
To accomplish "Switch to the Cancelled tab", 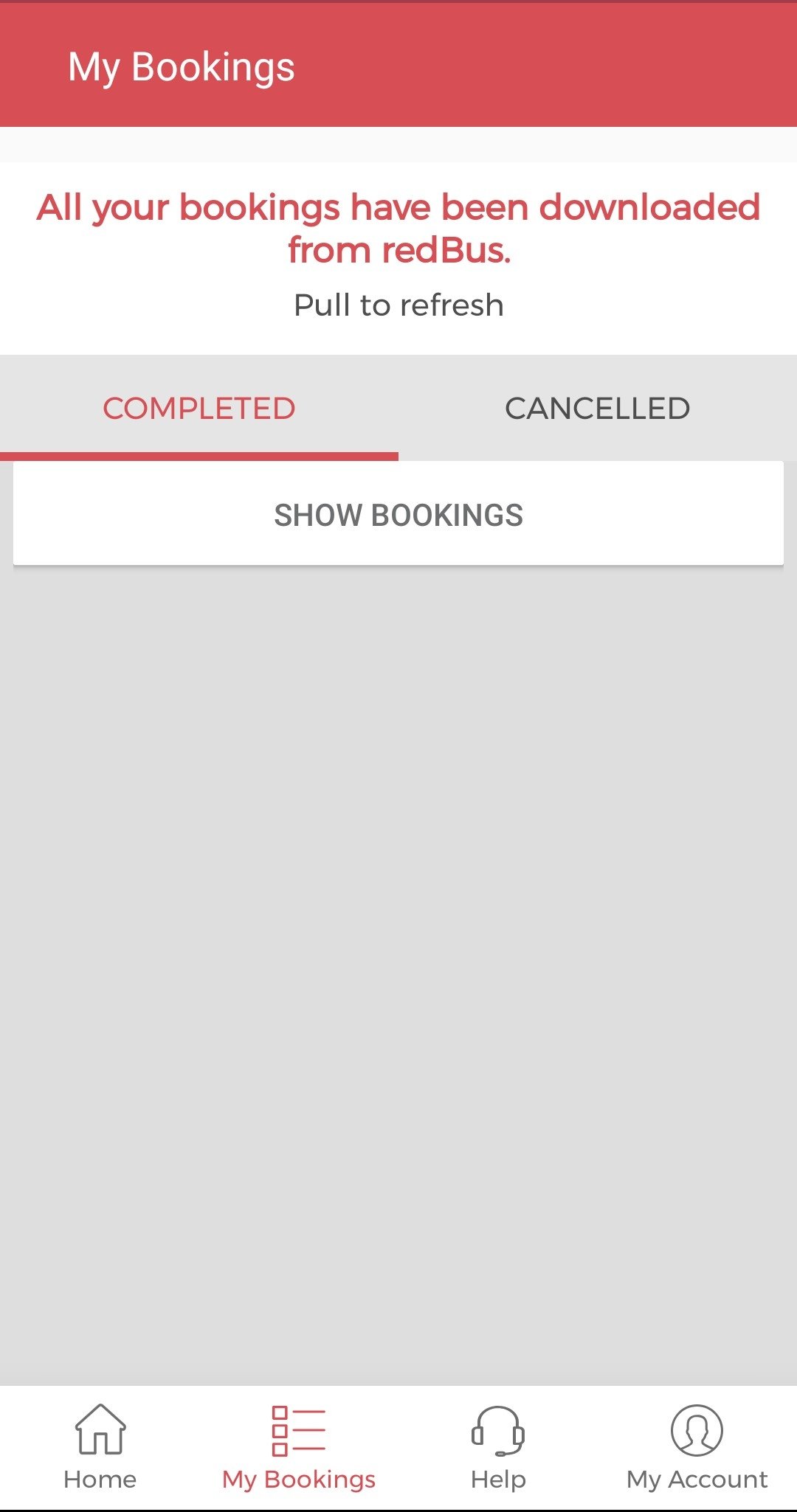I will tap(598, 408).
